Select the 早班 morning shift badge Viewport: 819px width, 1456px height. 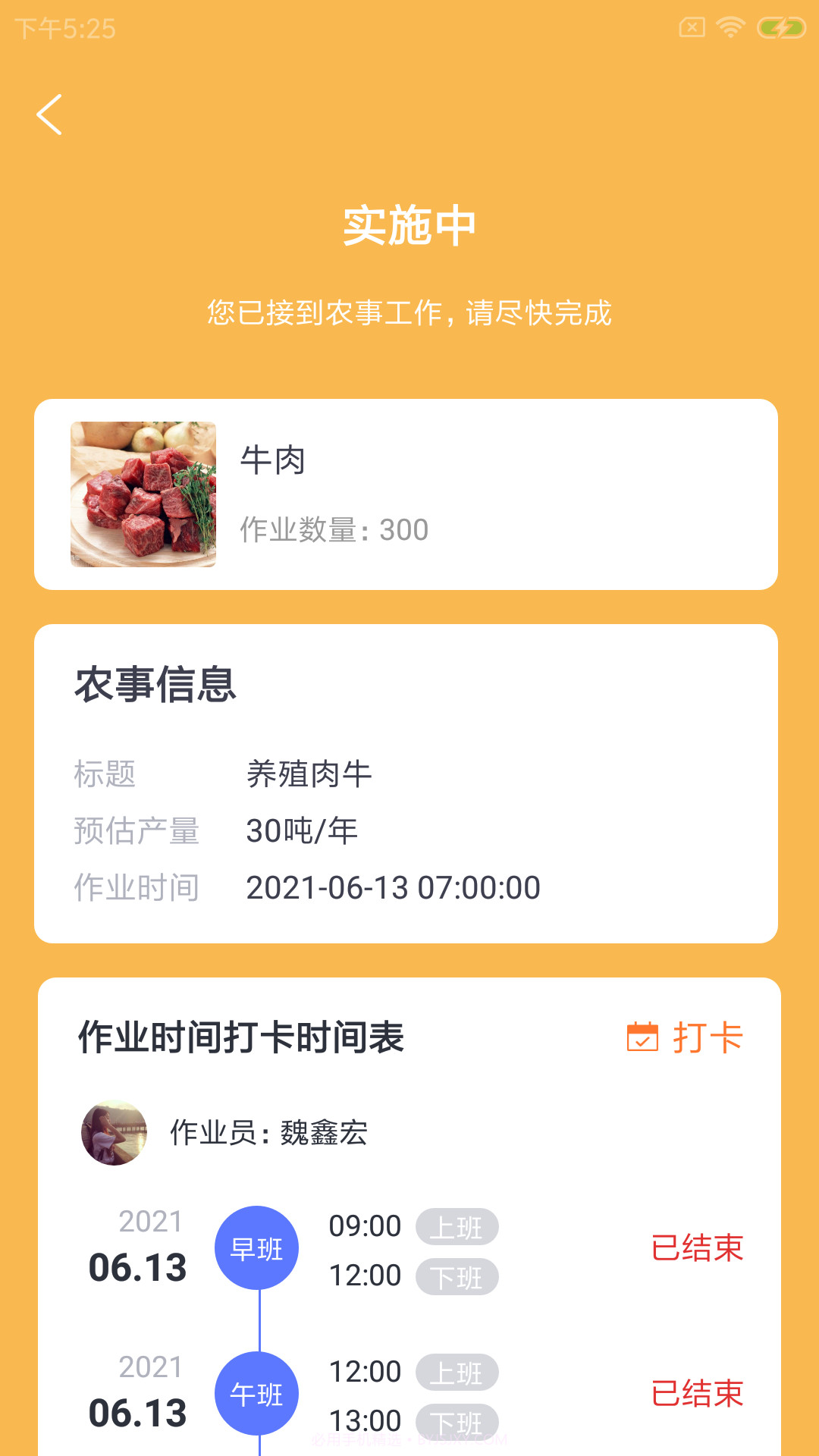coord(258,1247)
